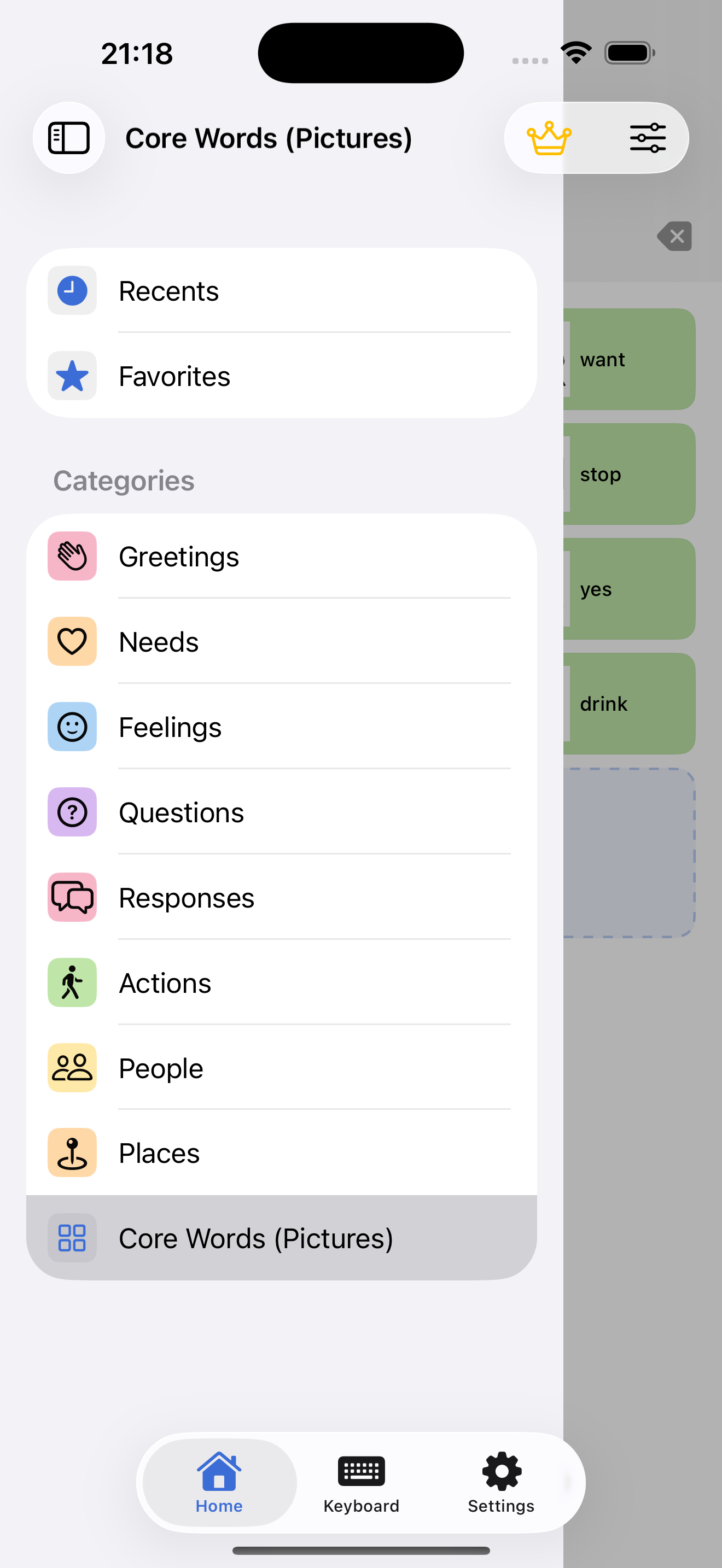Select the Needs category
The height and width of the screenshot is (1568, 722).
[281, 641]
